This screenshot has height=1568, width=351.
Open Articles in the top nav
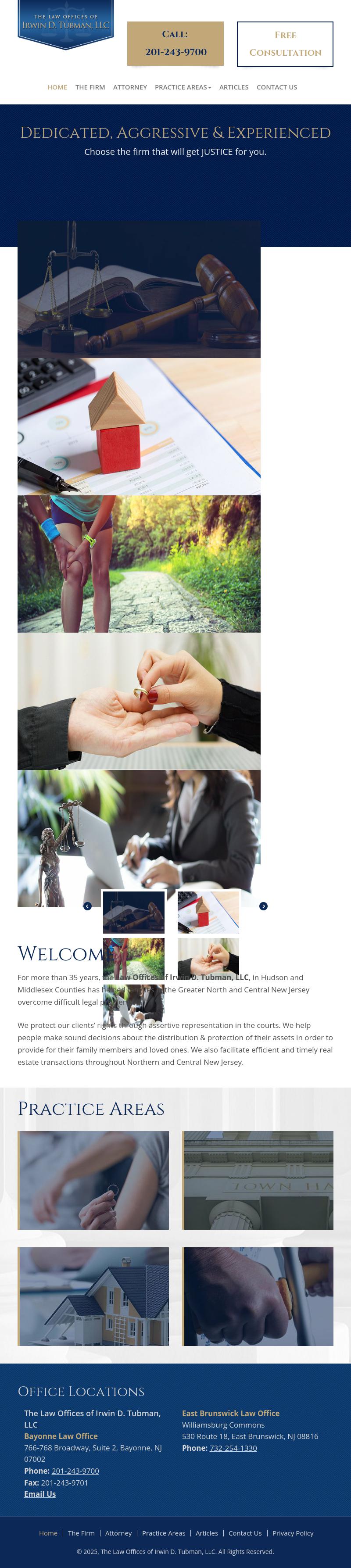click(x=233, y=87)
